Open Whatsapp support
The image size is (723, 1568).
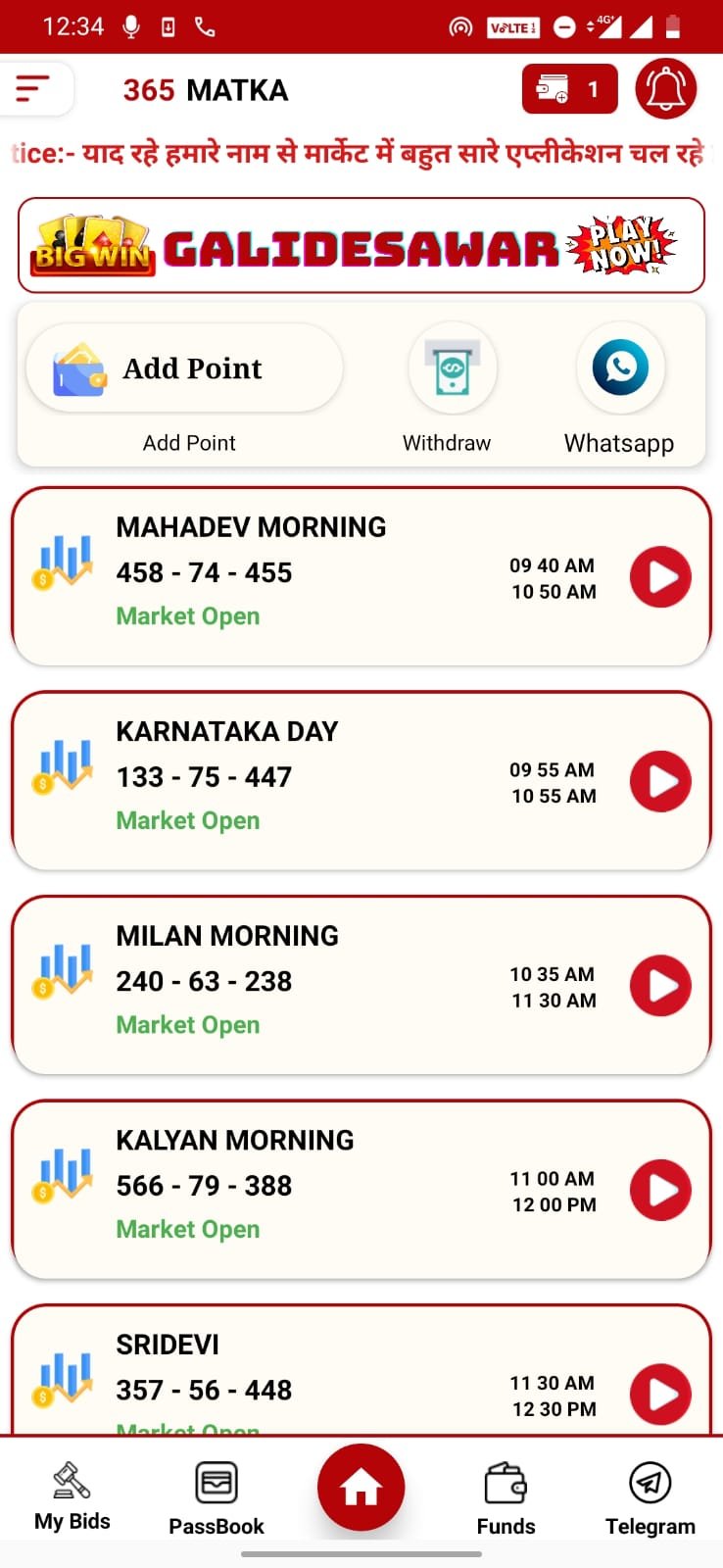[x=621, y=368]
